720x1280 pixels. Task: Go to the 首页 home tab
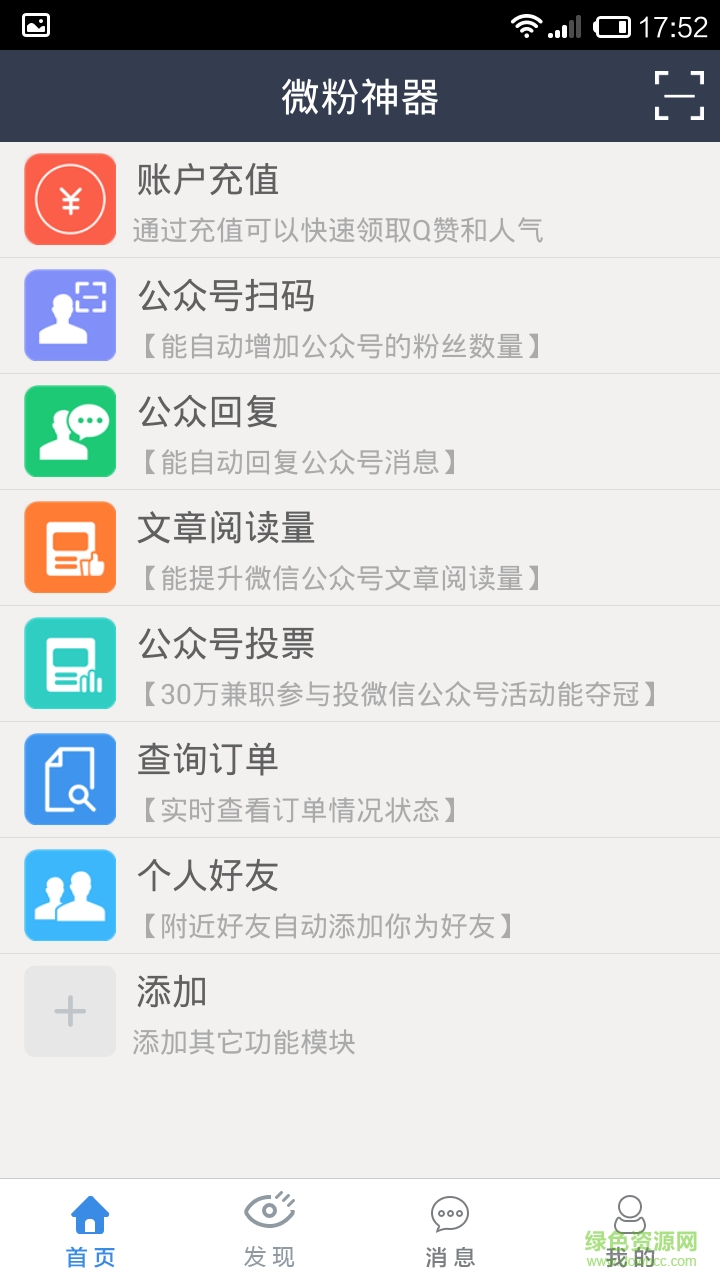(x=90, y=1231)
